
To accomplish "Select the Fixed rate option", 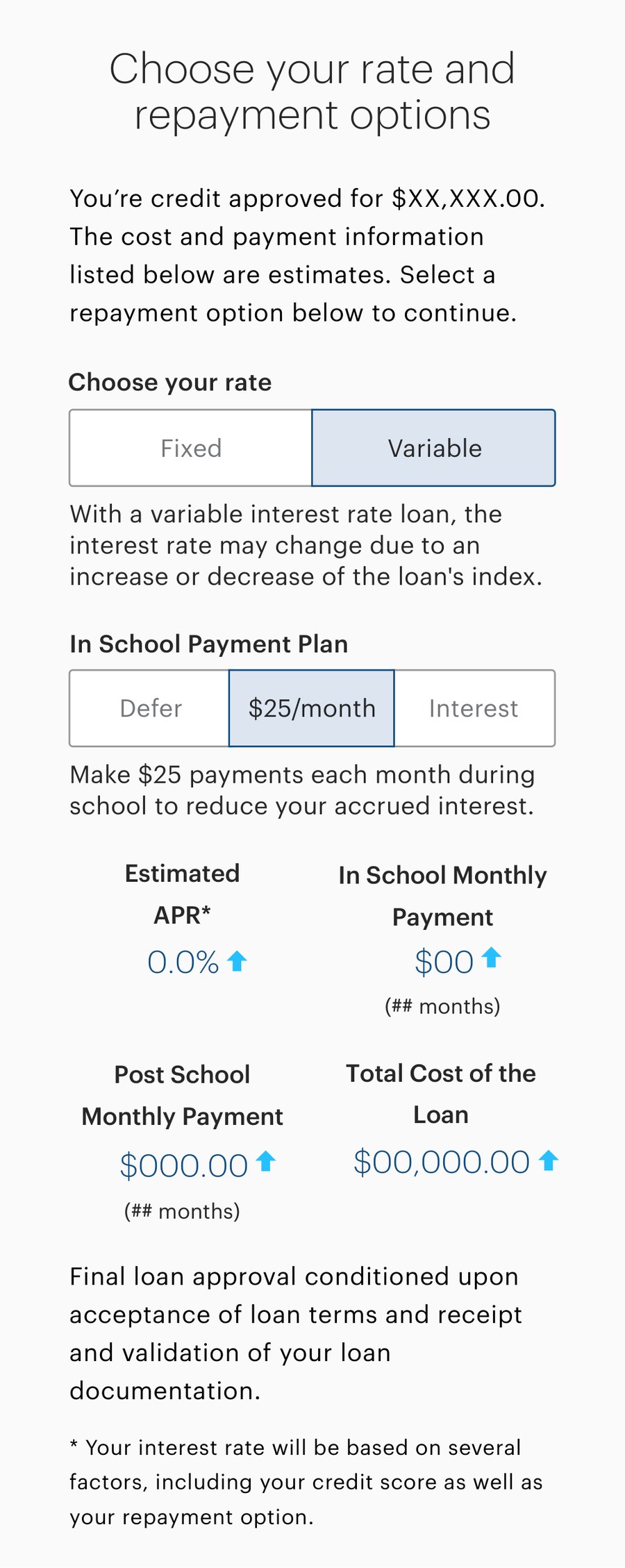I will (191, 448).
